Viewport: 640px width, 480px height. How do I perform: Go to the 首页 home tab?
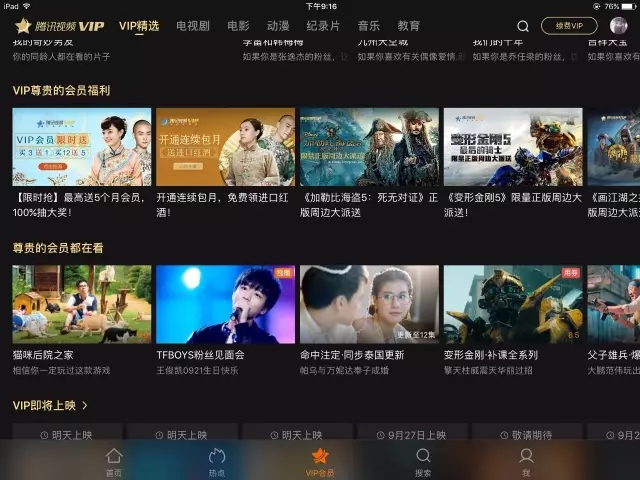pos(114,461)
